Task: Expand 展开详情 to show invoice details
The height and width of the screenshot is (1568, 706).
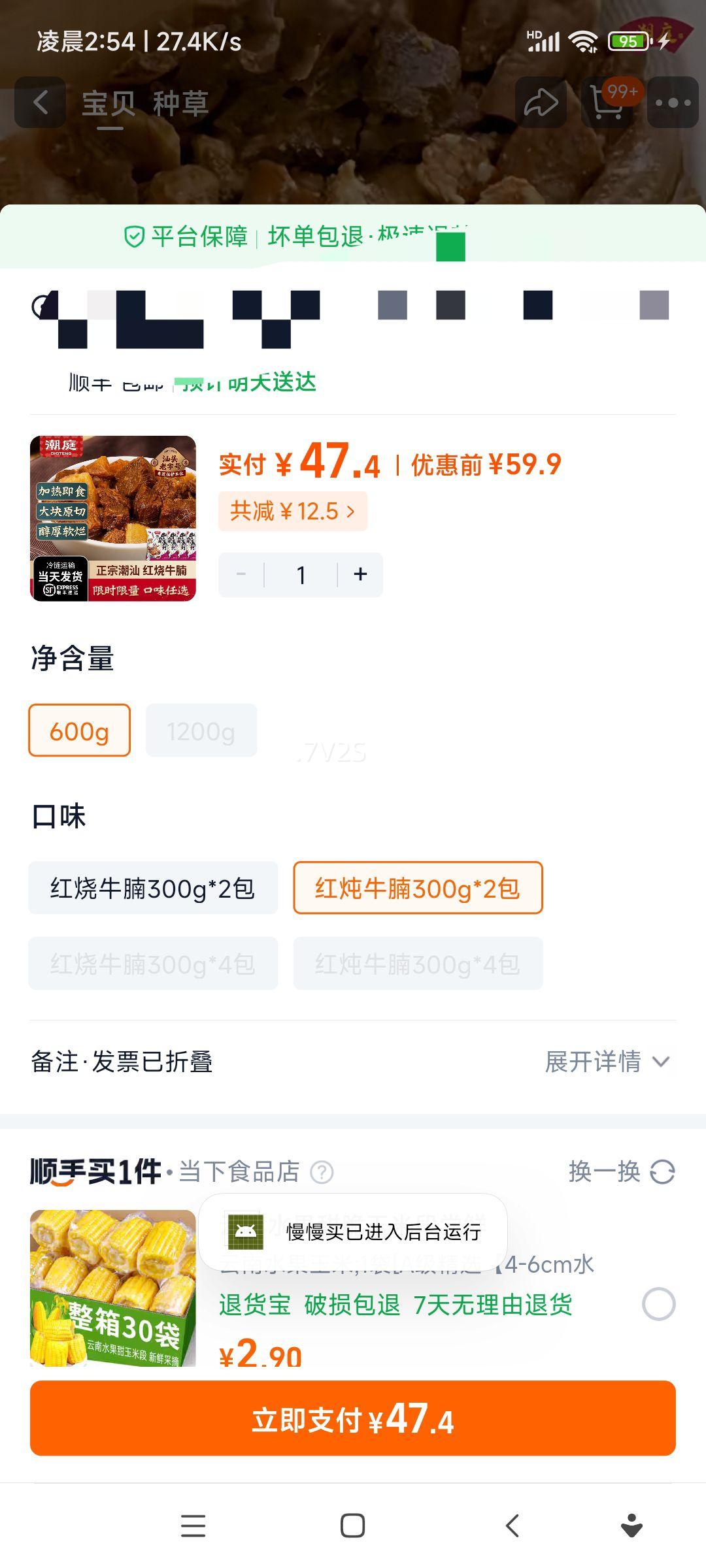Action: coord(608,1059)
